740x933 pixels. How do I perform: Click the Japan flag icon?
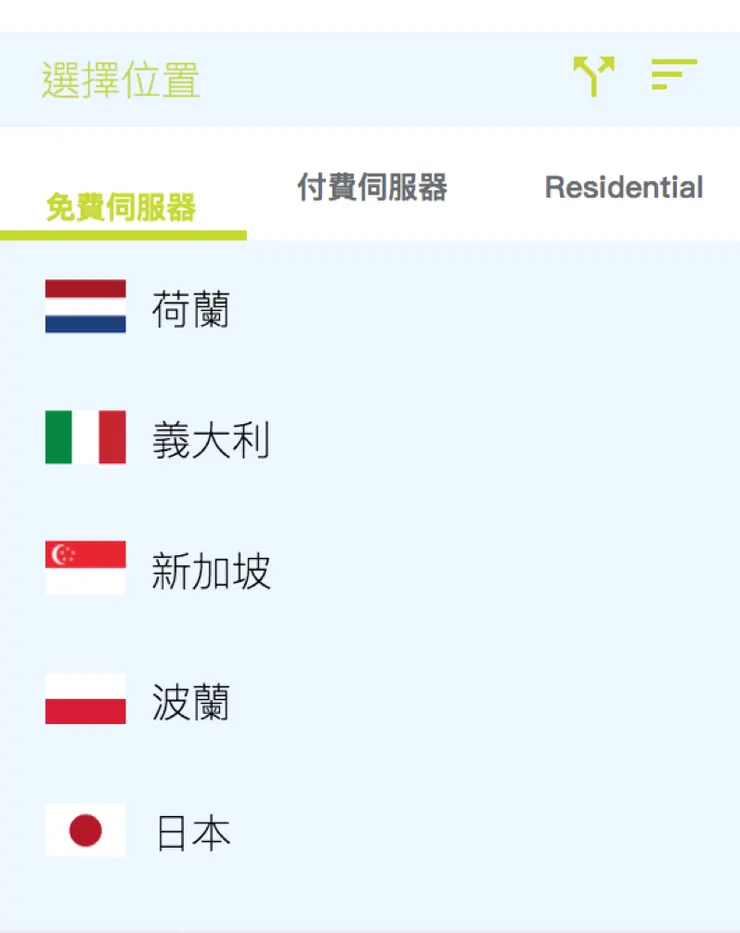click(x=84, y=832)
